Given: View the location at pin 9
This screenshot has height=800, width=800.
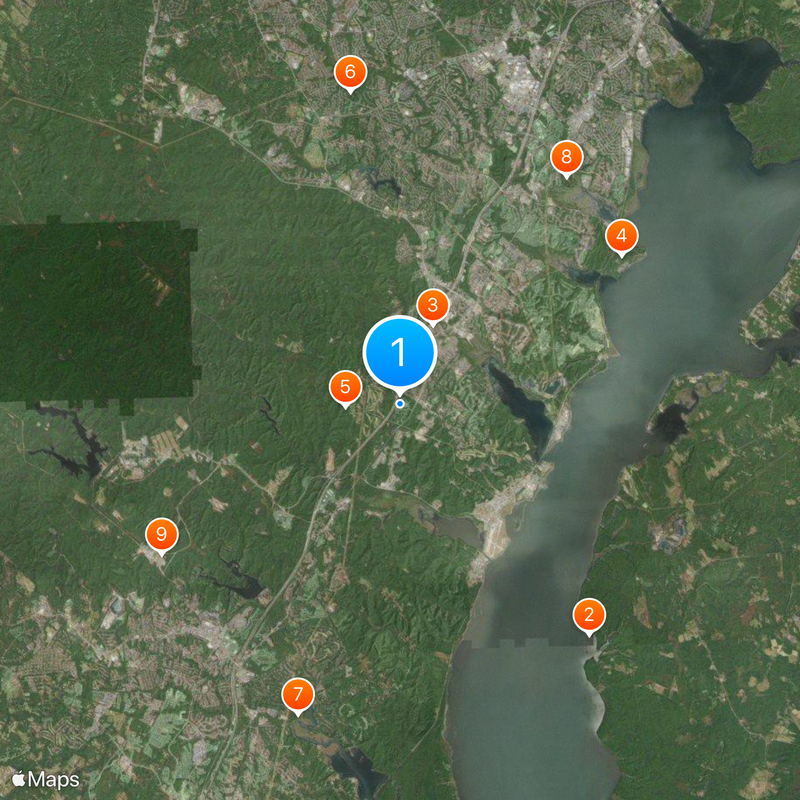Looking at the screenshot, I should pos(160,535).
